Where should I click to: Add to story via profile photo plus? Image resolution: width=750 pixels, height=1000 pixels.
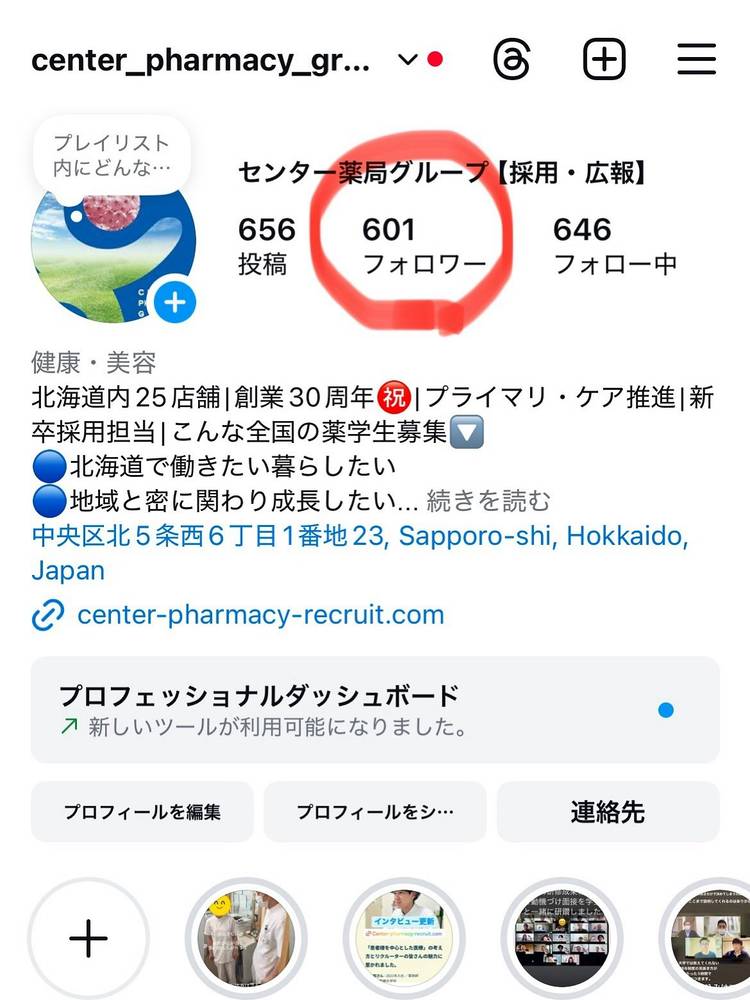[x=175, y=300]
